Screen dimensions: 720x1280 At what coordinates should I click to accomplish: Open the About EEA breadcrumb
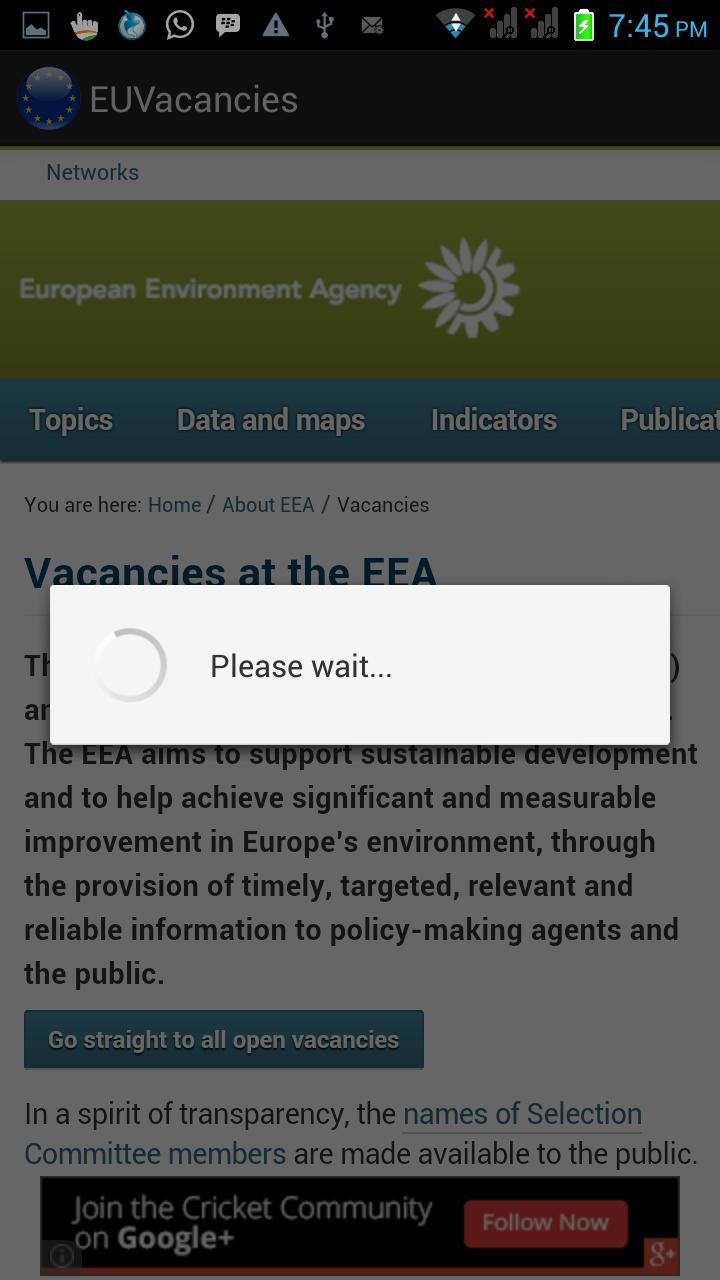click(268, 505)
